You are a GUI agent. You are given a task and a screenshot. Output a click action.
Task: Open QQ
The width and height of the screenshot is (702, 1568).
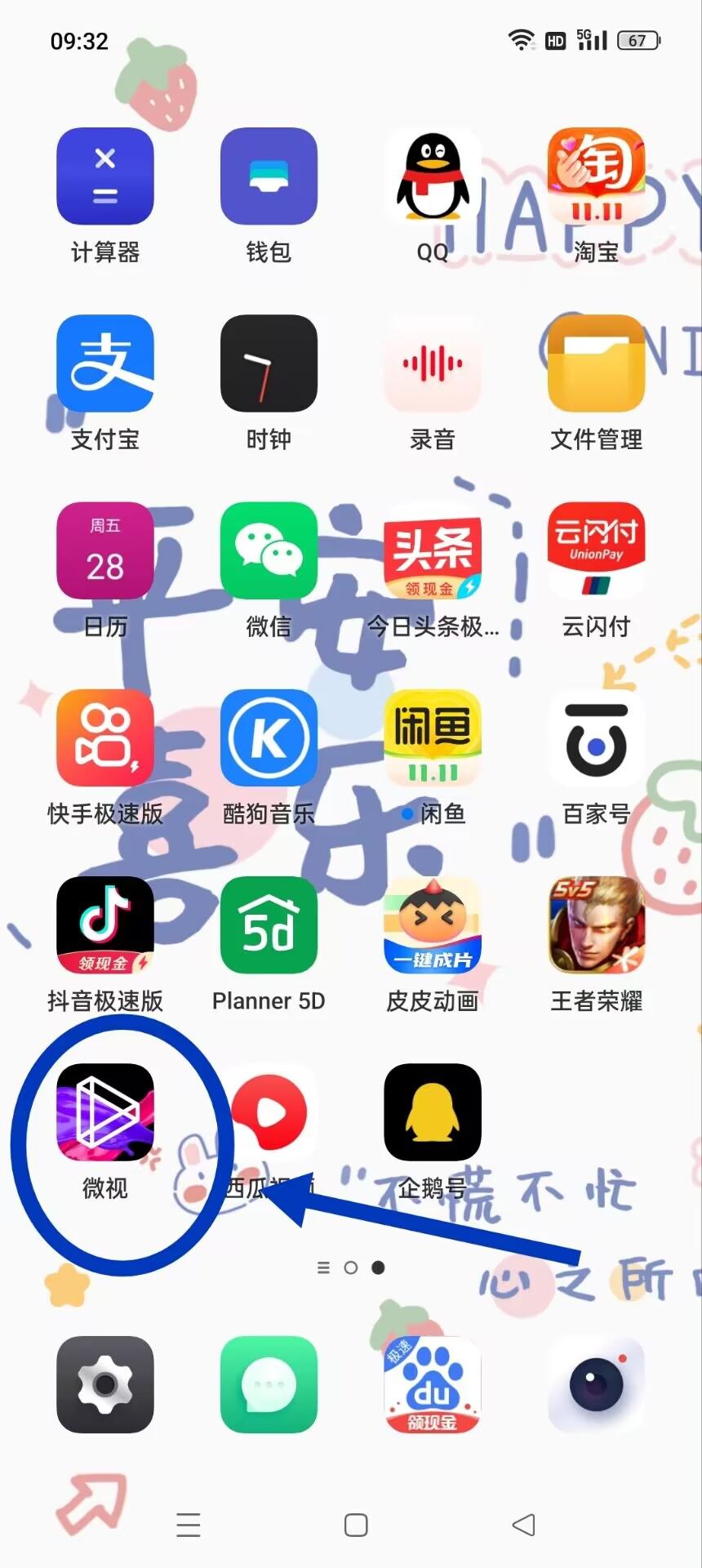coord(433,176)
